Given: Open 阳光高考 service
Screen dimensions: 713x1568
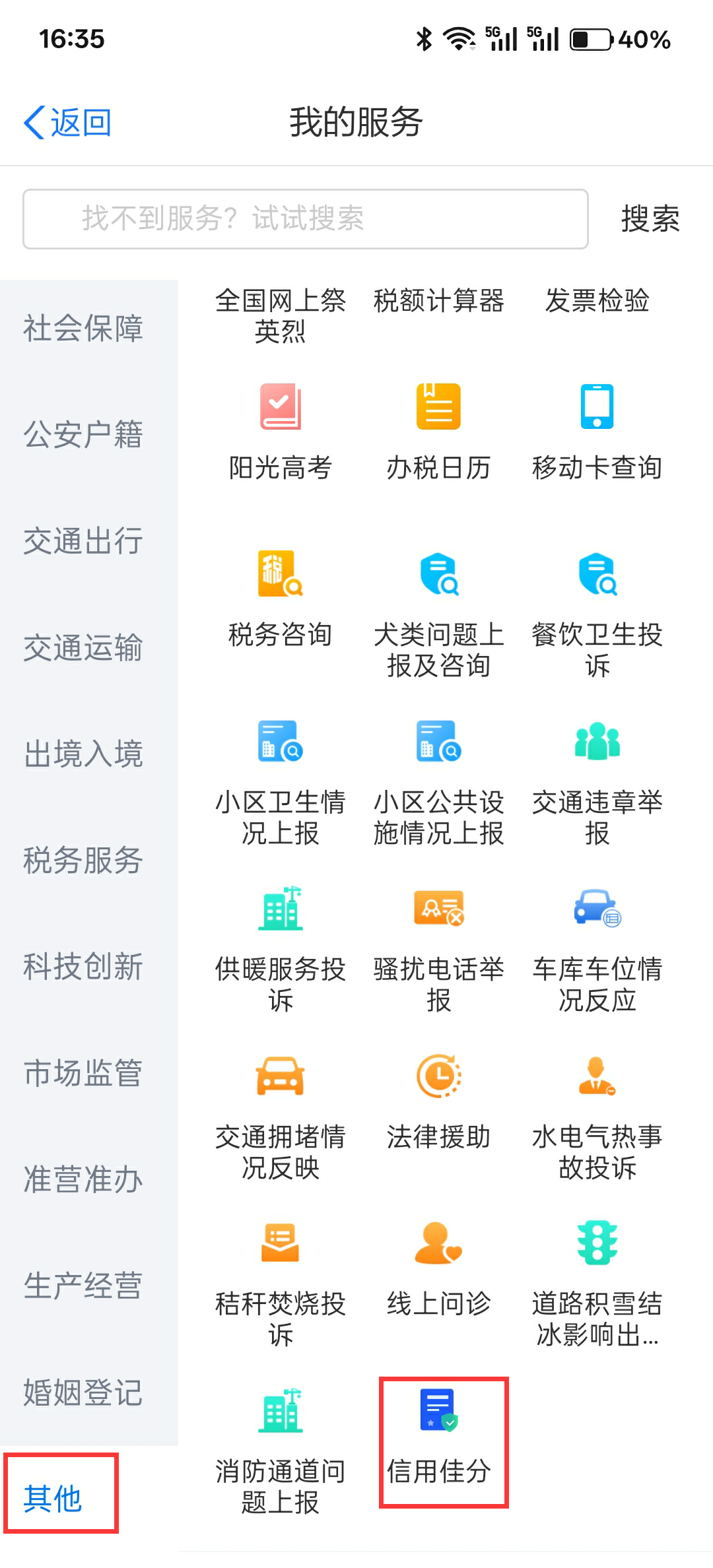Looking at the screenshot, I should coord(280,429).
